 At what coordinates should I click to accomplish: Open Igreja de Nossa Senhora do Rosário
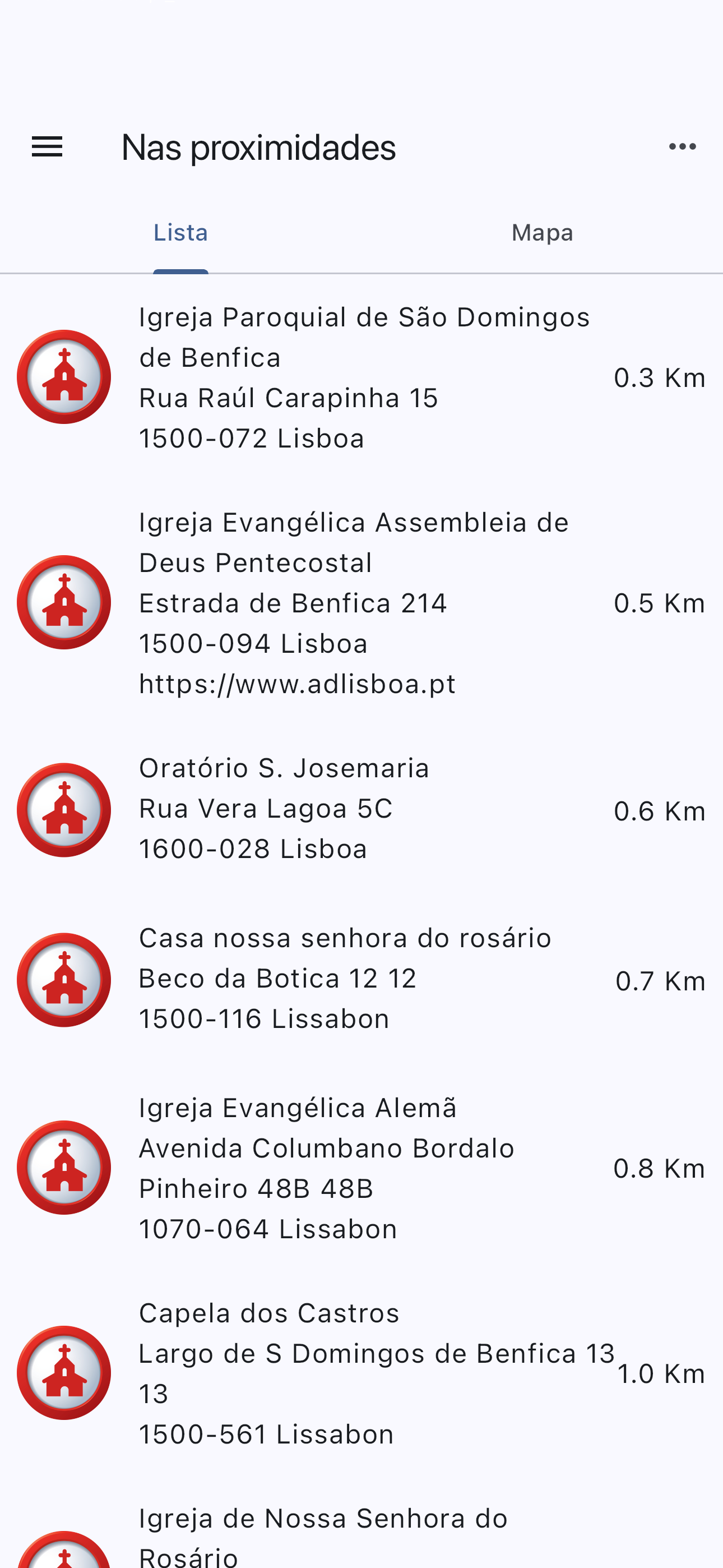point(361,1535)
